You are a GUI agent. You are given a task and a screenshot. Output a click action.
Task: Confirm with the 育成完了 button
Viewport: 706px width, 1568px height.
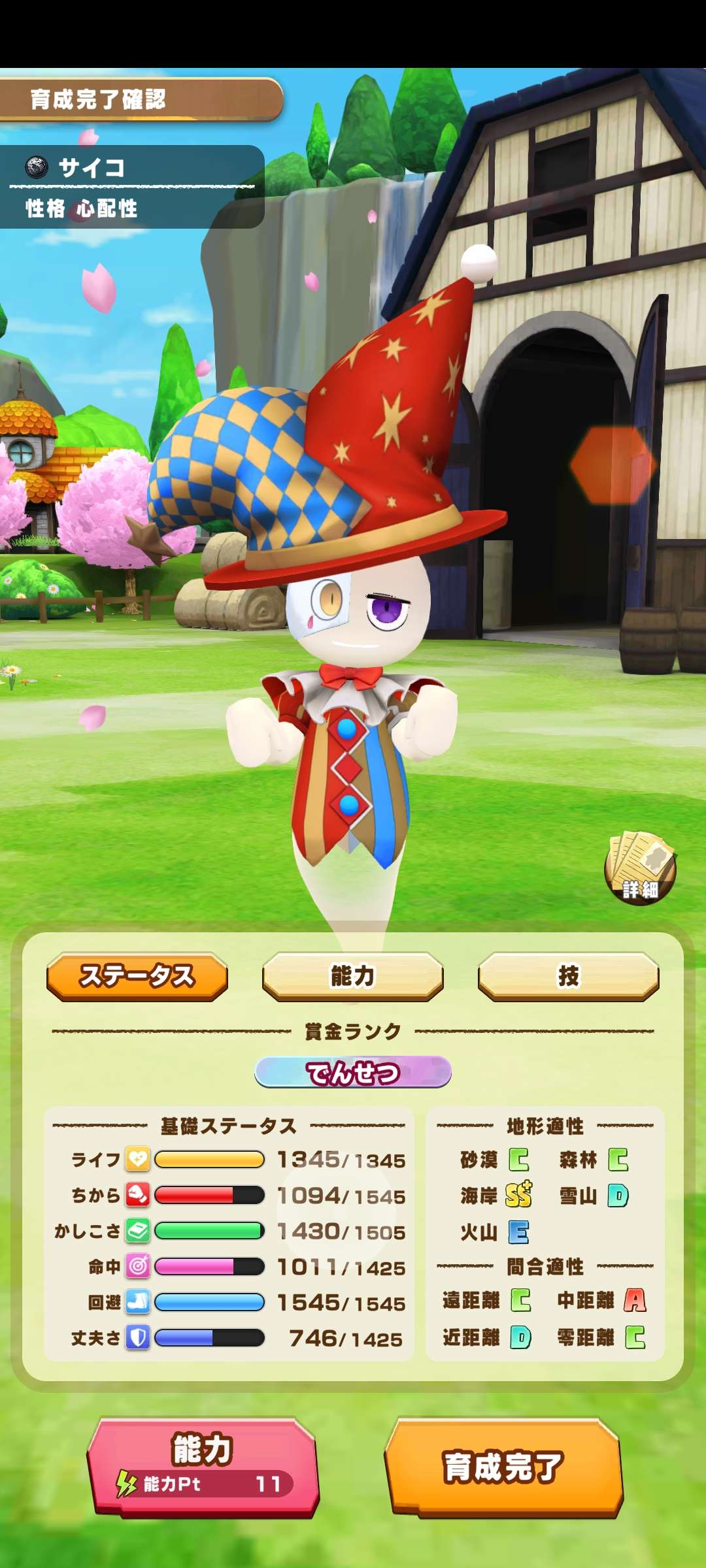coord(503,1466)
